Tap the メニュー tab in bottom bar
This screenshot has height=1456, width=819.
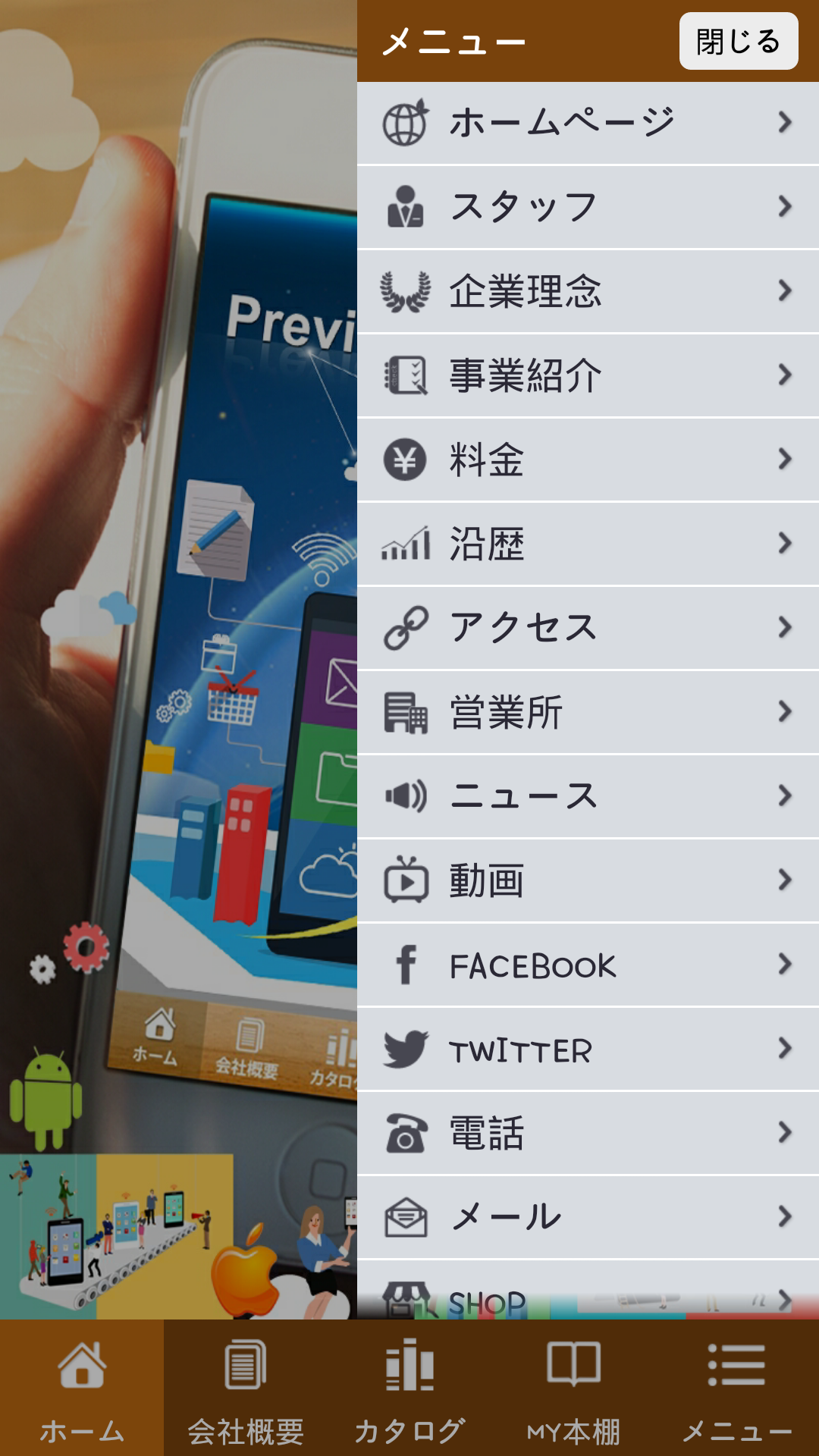pos(737,1388)
